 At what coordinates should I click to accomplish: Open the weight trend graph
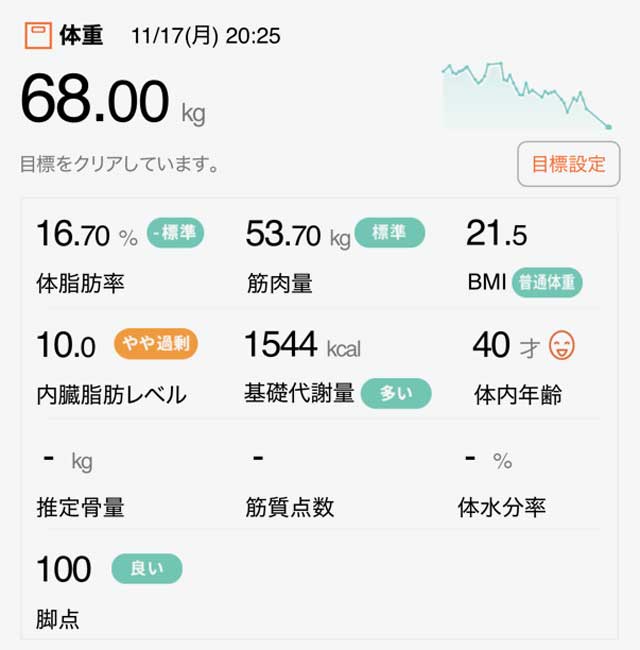point(527,95)
